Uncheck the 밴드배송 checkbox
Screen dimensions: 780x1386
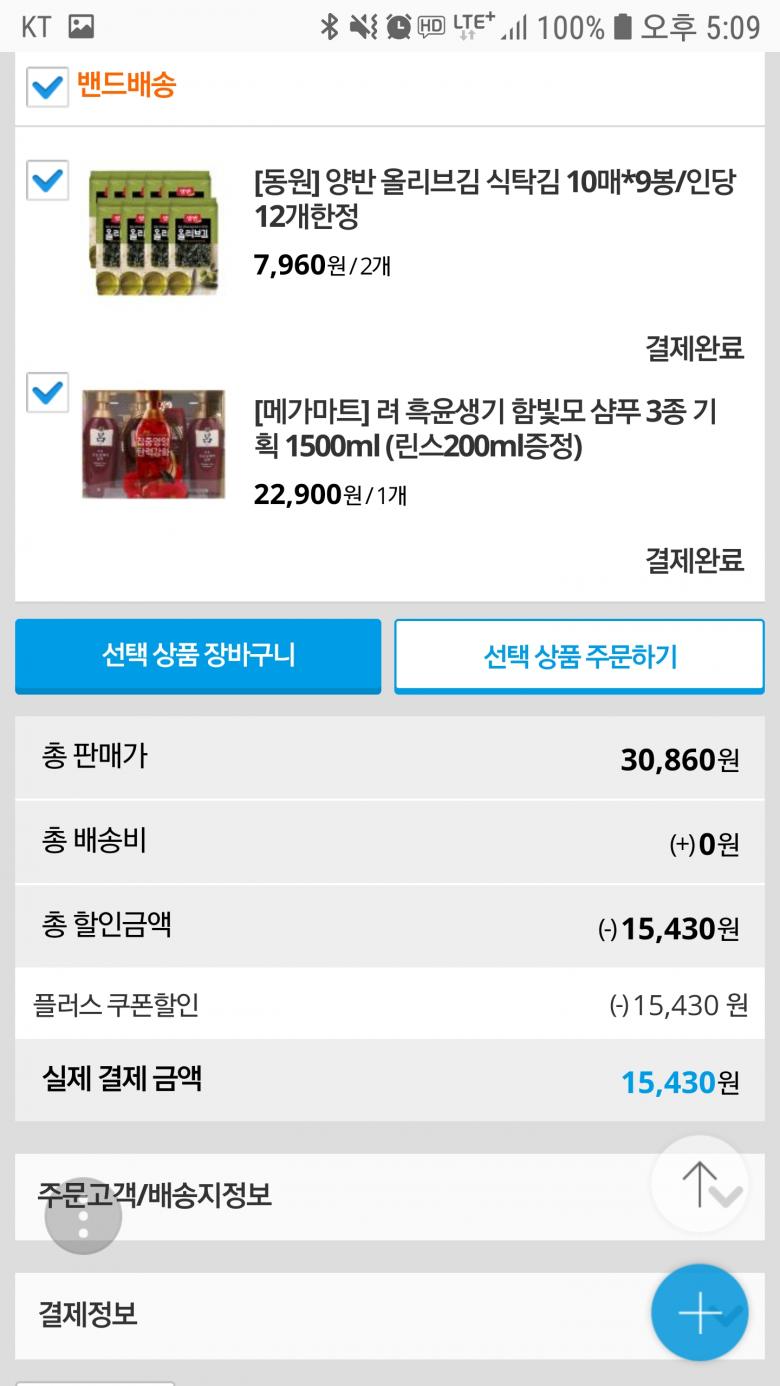pyautogui.click(x=47, y=87)
